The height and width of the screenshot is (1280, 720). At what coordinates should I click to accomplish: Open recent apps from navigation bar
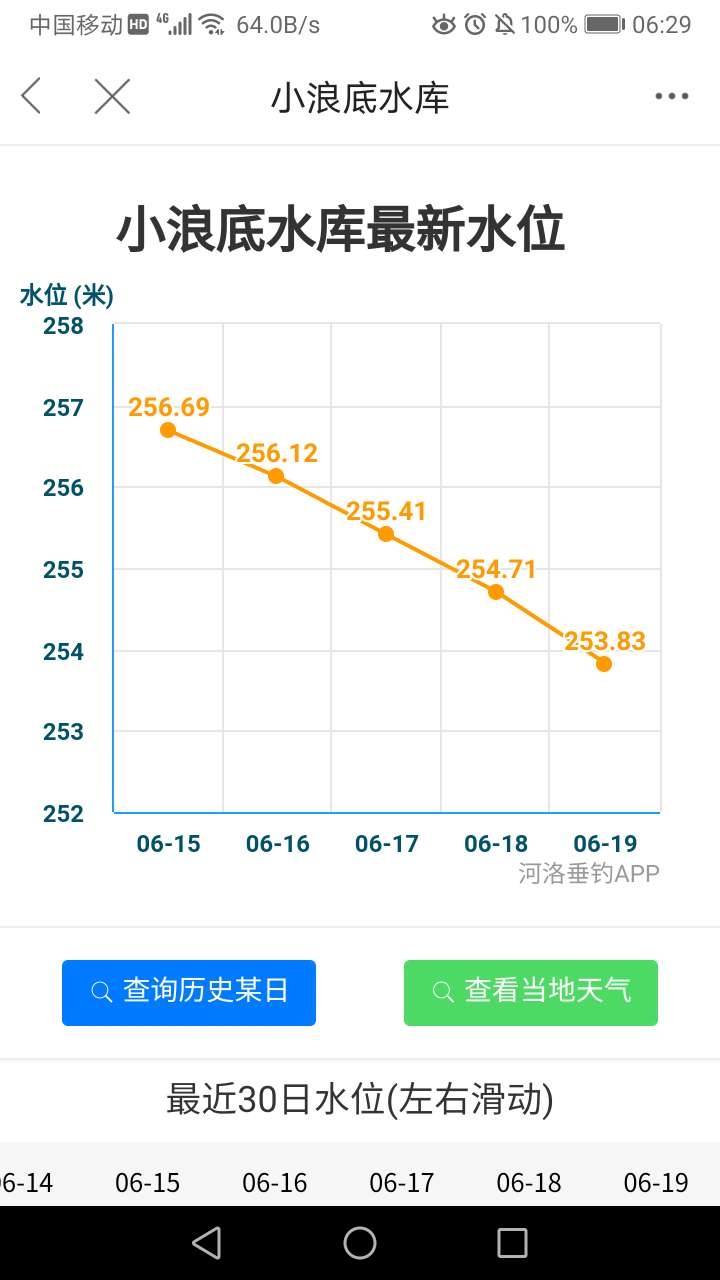[512, 1243]
